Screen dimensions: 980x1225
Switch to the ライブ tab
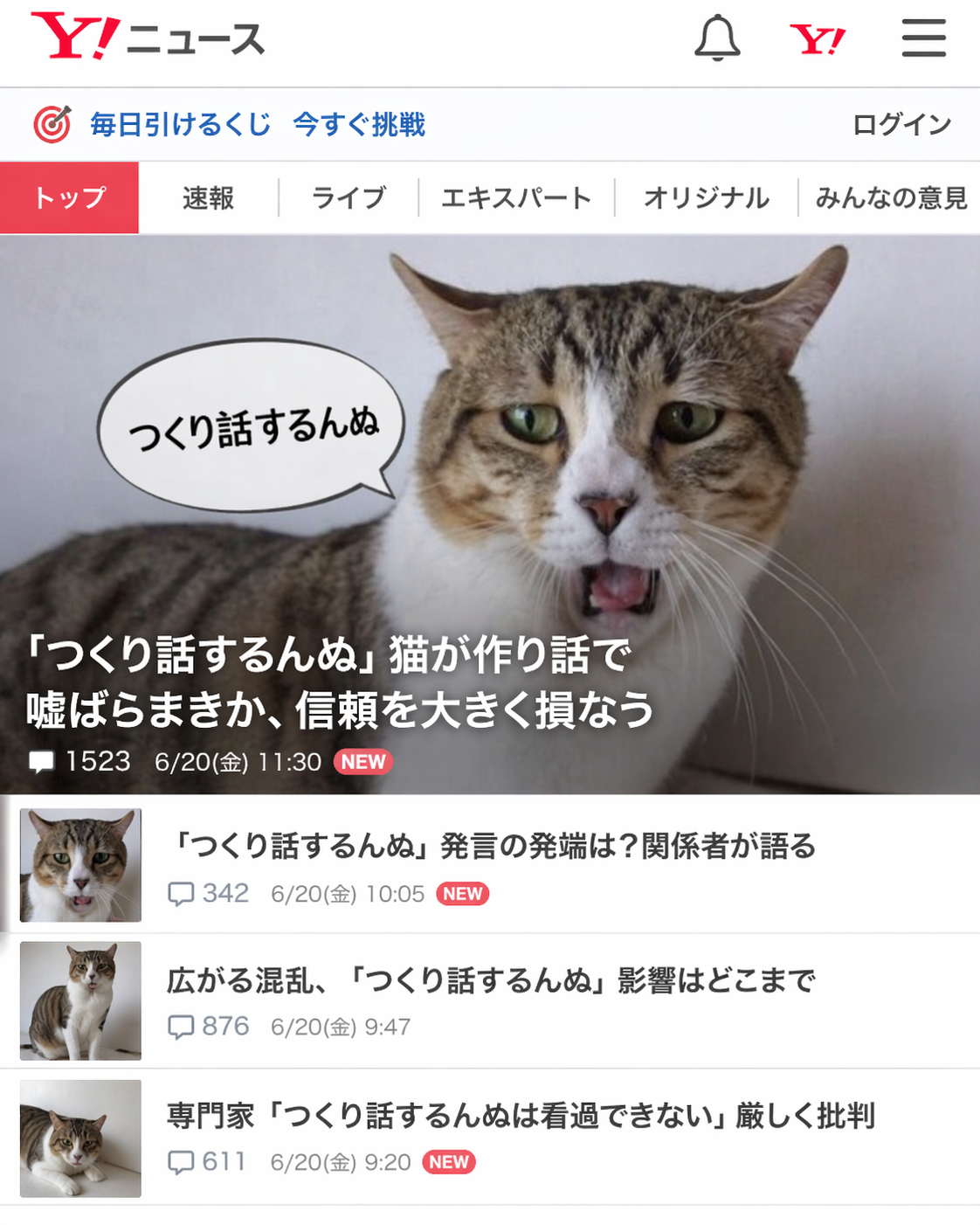pos(349,198)
